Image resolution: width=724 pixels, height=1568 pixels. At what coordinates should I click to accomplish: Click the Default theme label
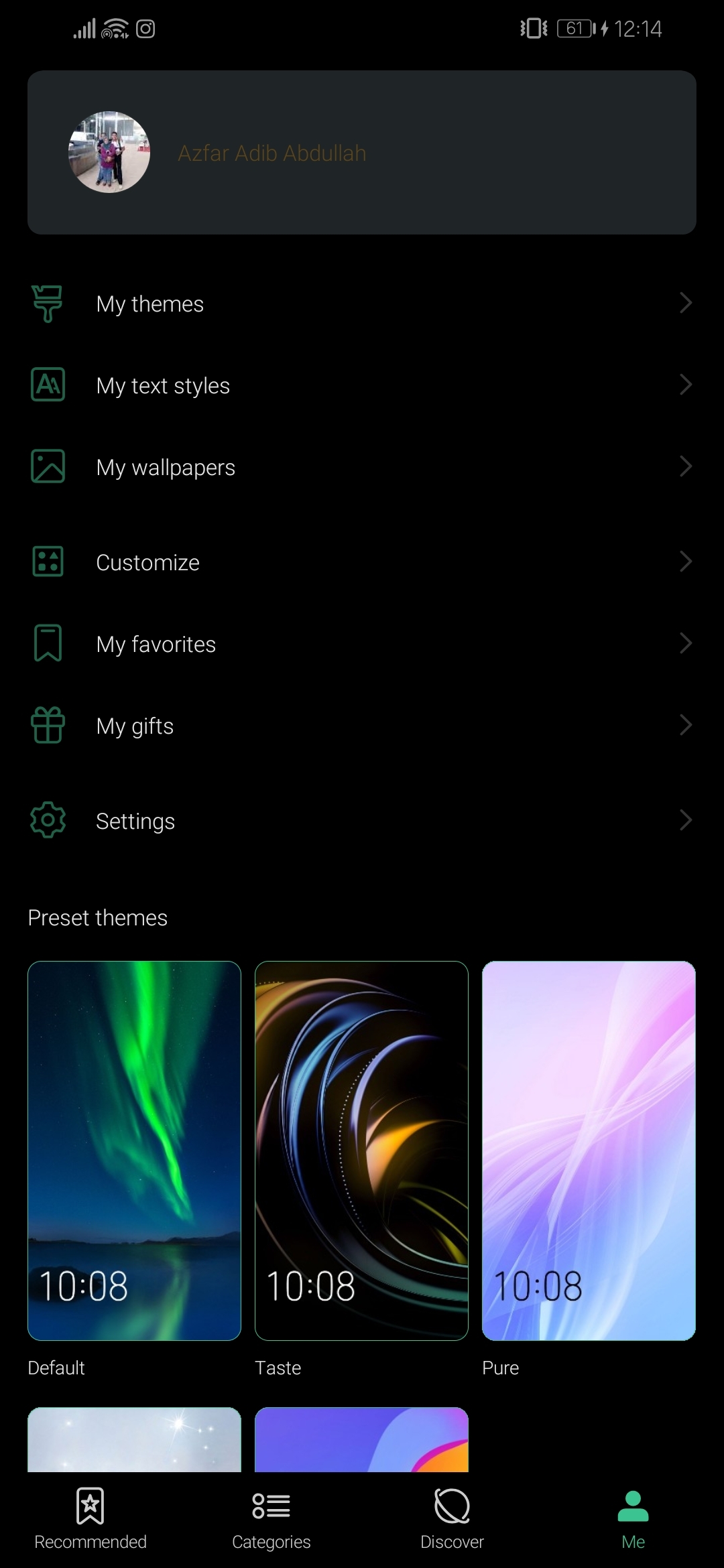pyautogui.click(x=56, y=1368)
